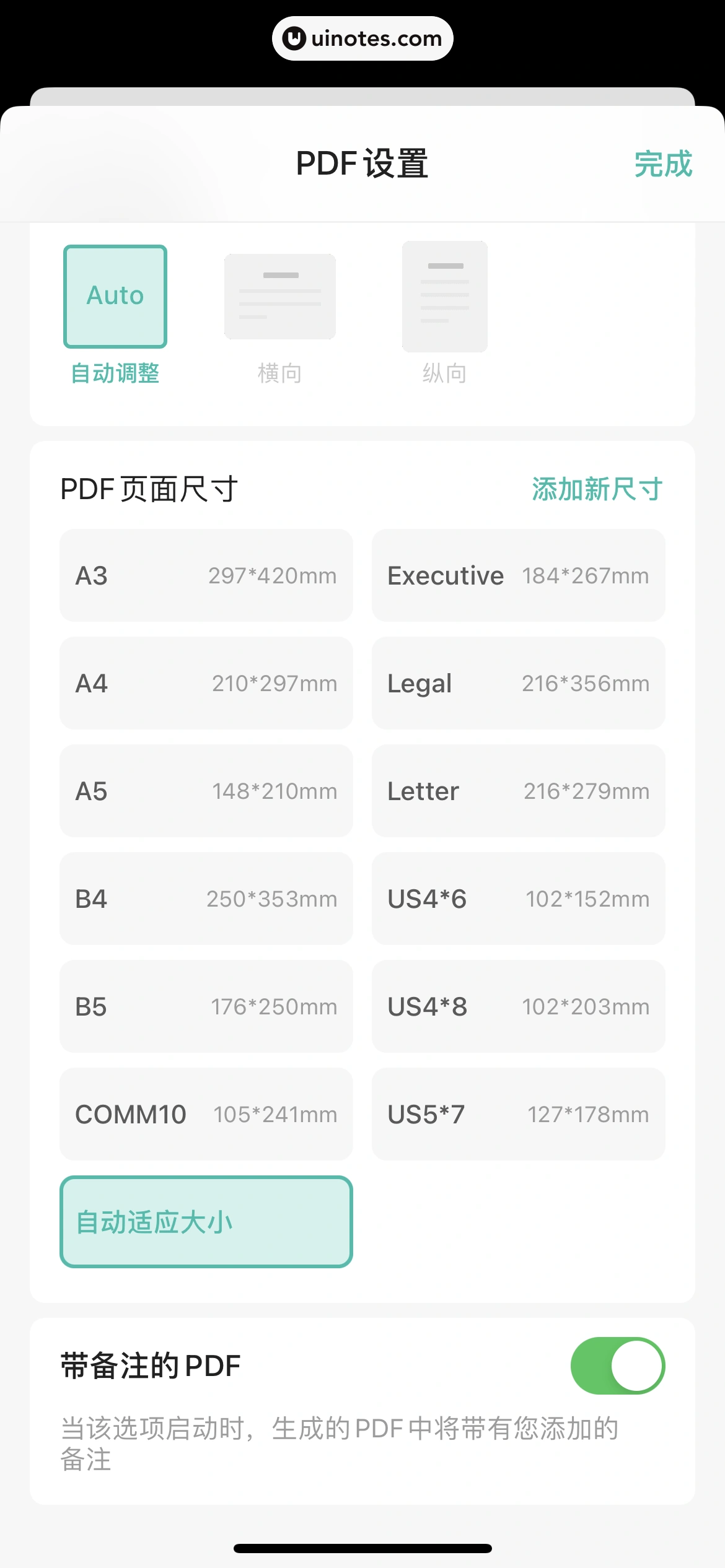The height and width of the screenshot is (1568, 725).
Task: Select US4*6 102*152mm size
Action: 518,899
